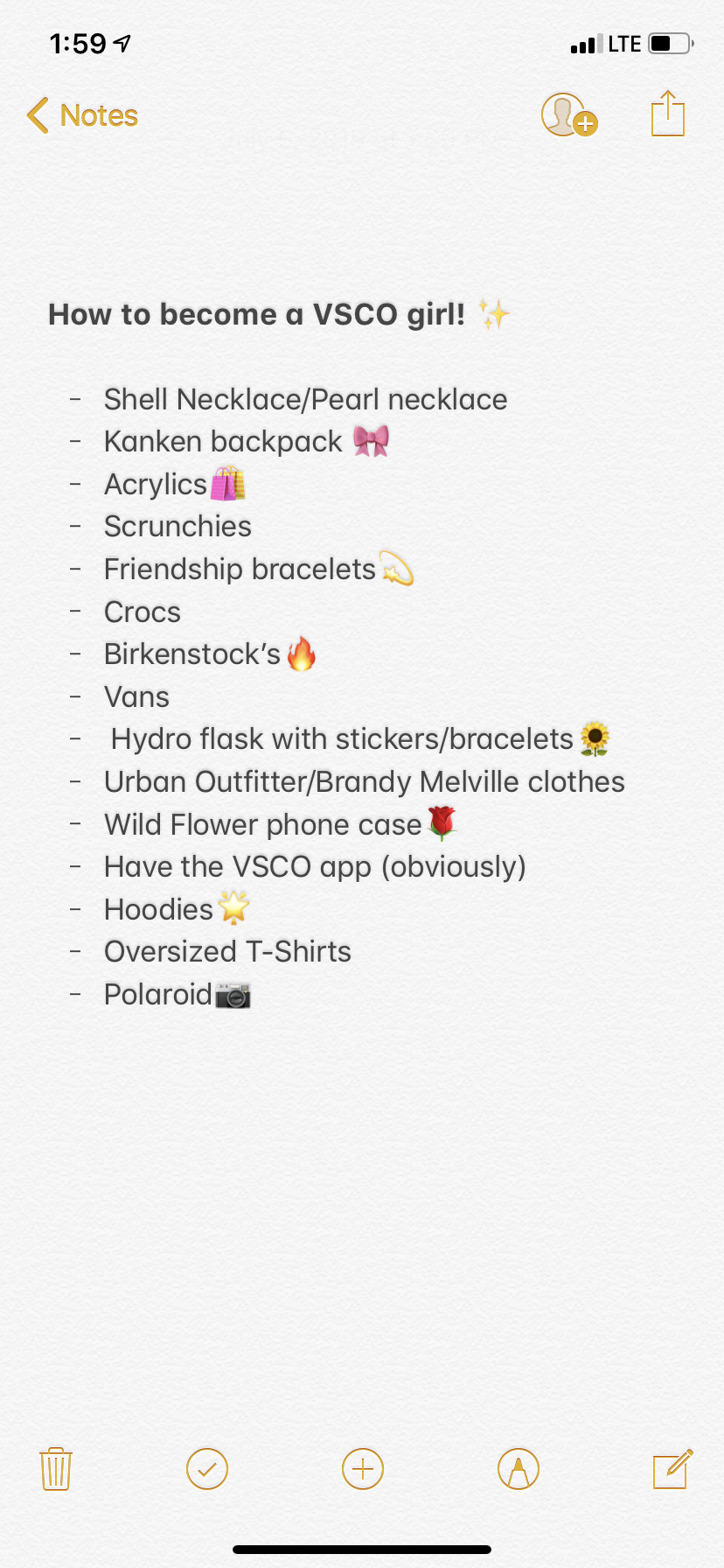Select the 'Have the VSCO app' line

pyautogui.click(x=315, y=866)
